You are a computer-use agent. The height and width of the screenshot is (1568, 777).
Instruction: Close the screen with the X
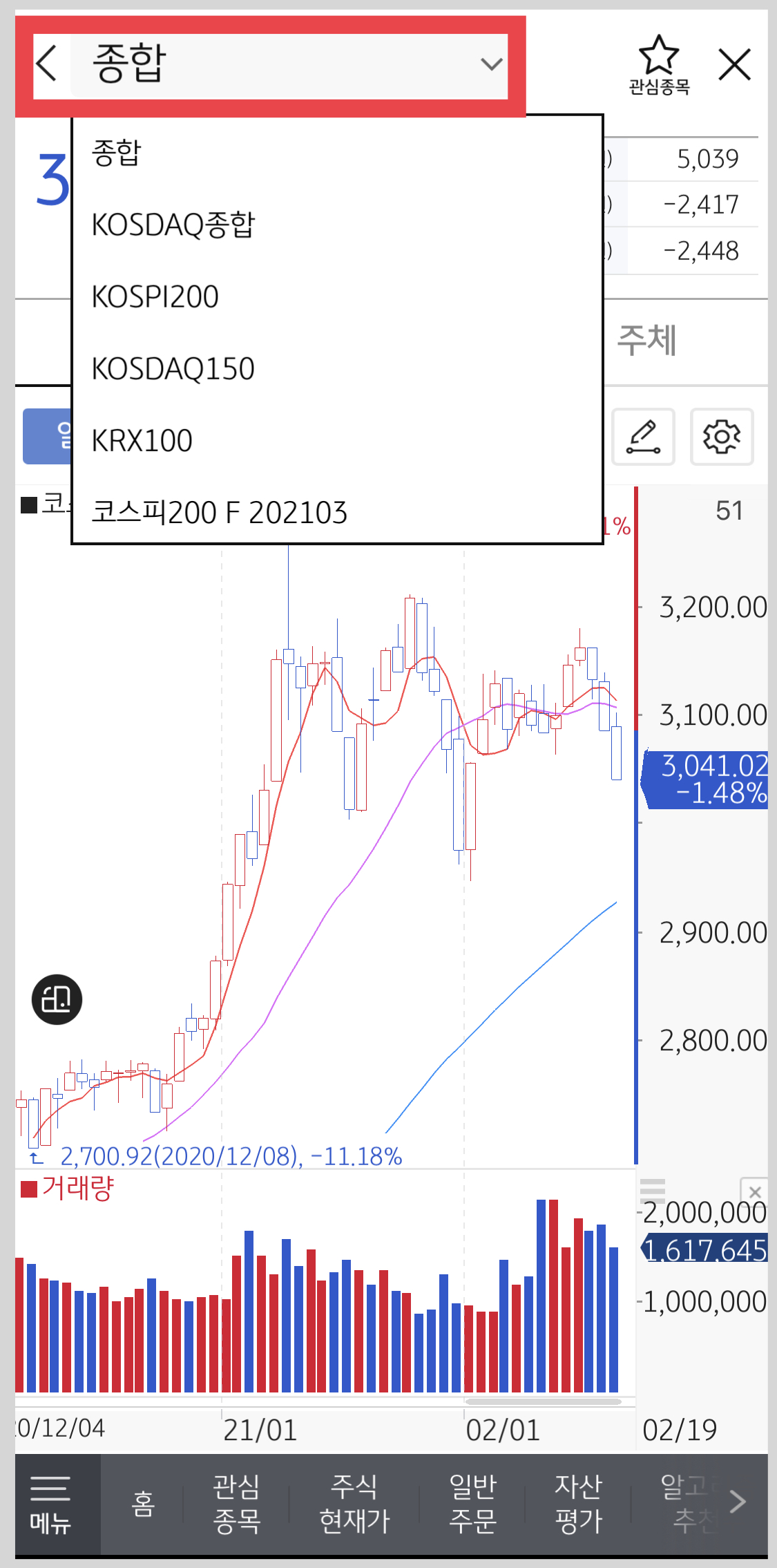[734, 65]
